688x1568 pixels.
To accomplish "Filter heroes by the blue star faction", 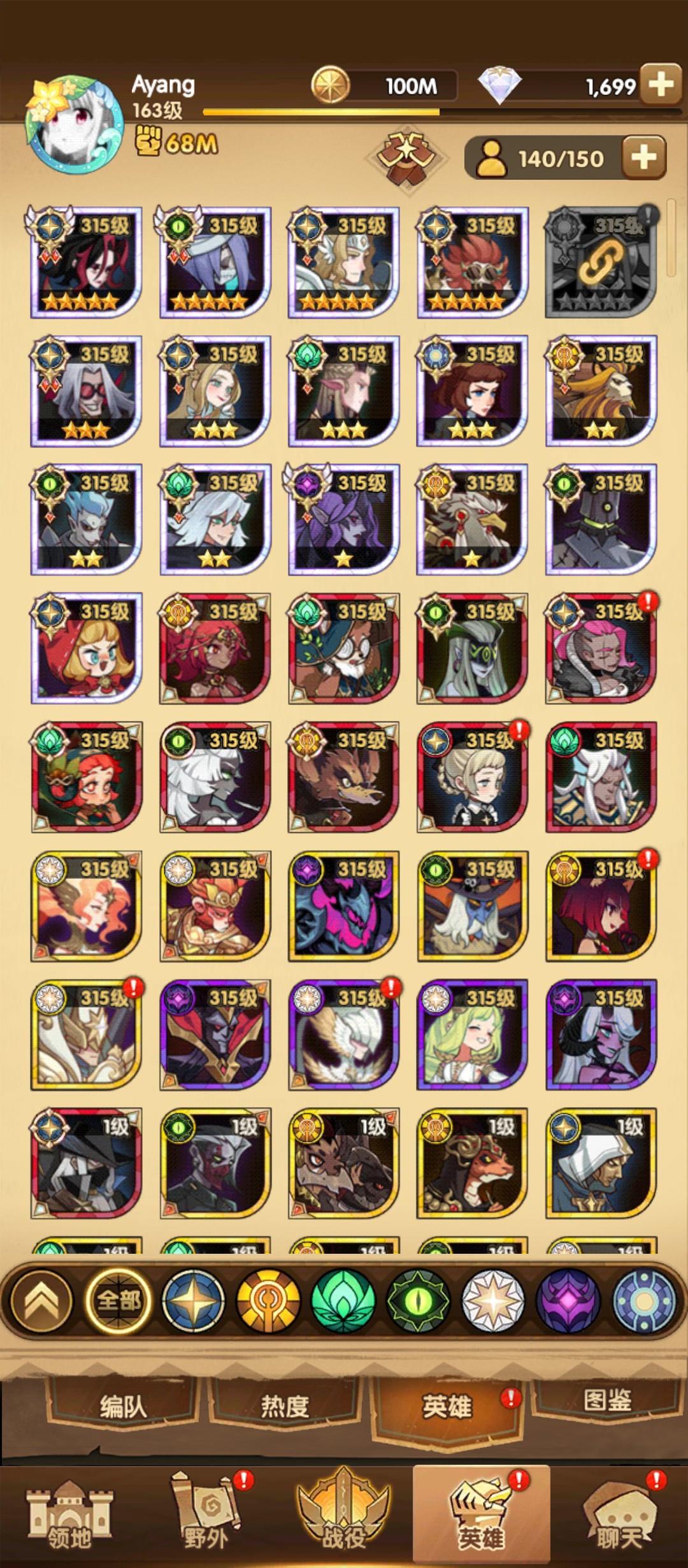I will pos(193,1300).
